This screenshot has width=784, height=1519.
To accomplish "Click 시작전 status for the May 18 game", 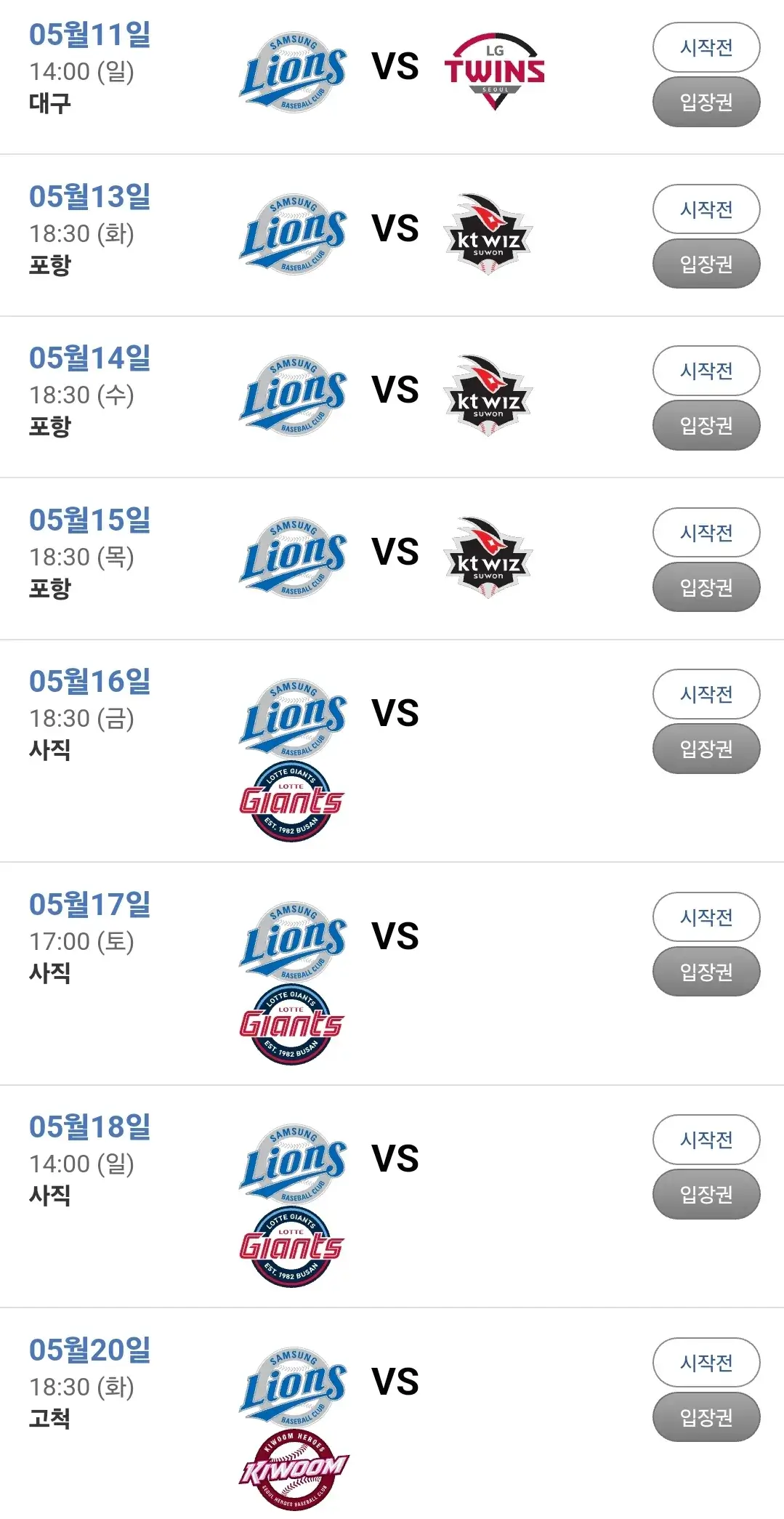I will point(705,1139).
